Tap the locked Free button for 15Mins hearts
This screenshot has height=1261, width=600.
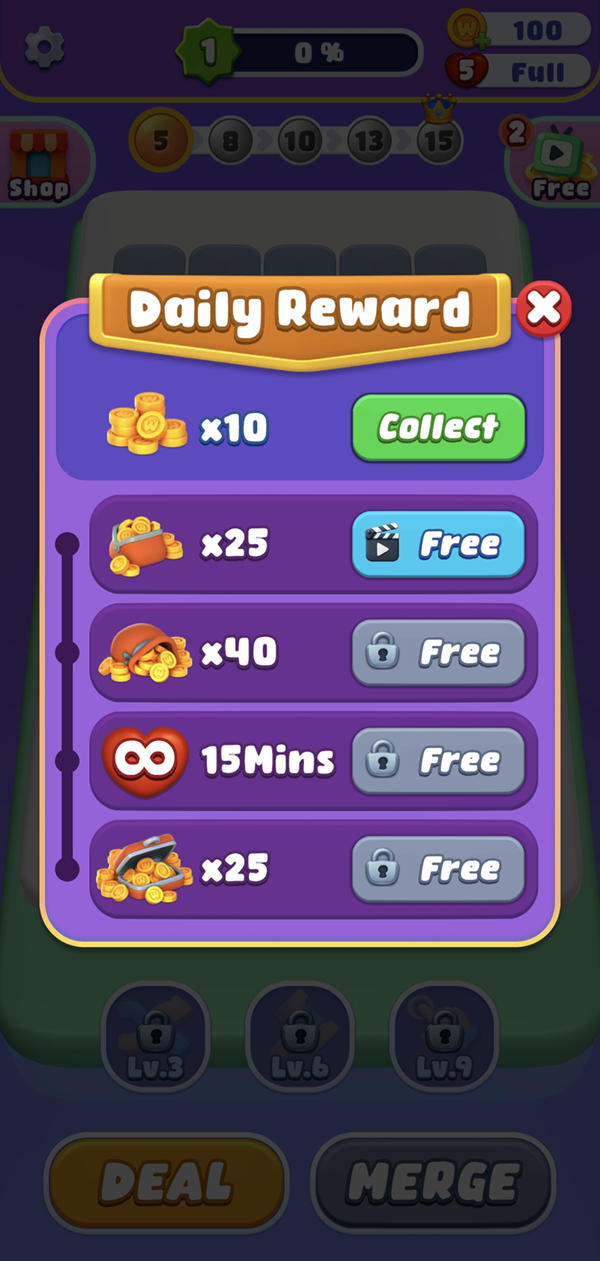click(438, 761)
